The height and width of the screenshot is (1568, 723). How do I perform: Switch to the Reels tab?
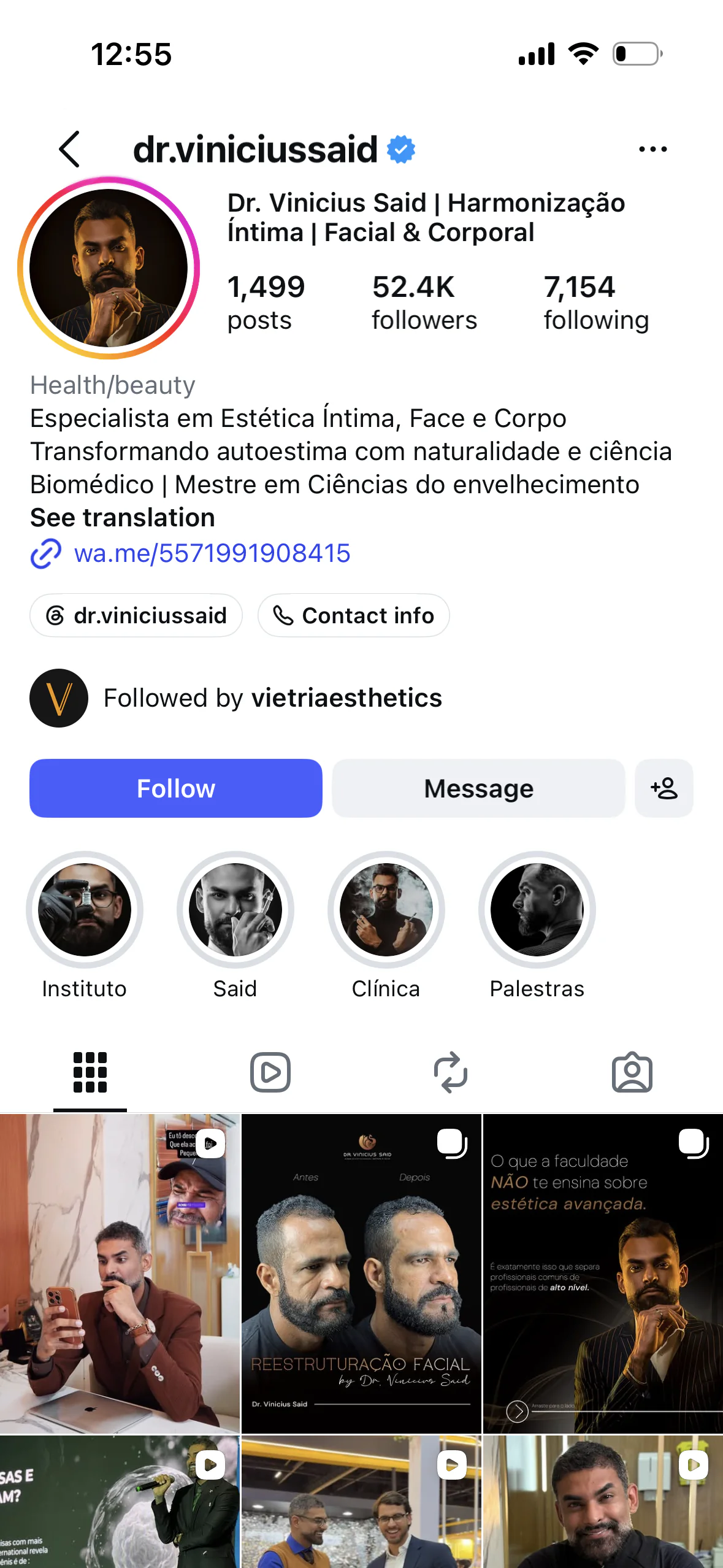(x=270, y=1072)
